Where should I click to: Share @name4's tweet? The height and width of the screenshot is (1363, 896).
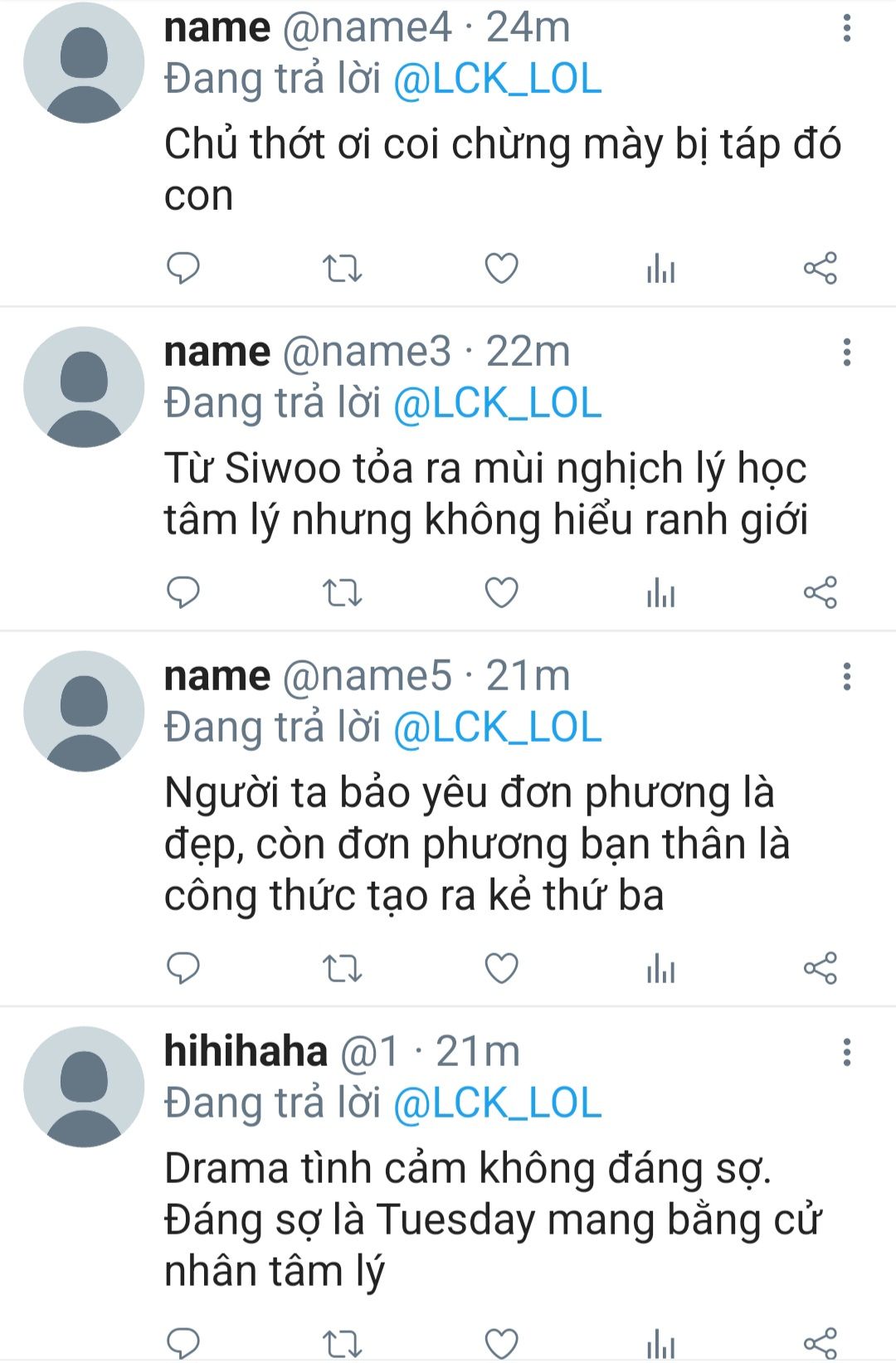820,269
